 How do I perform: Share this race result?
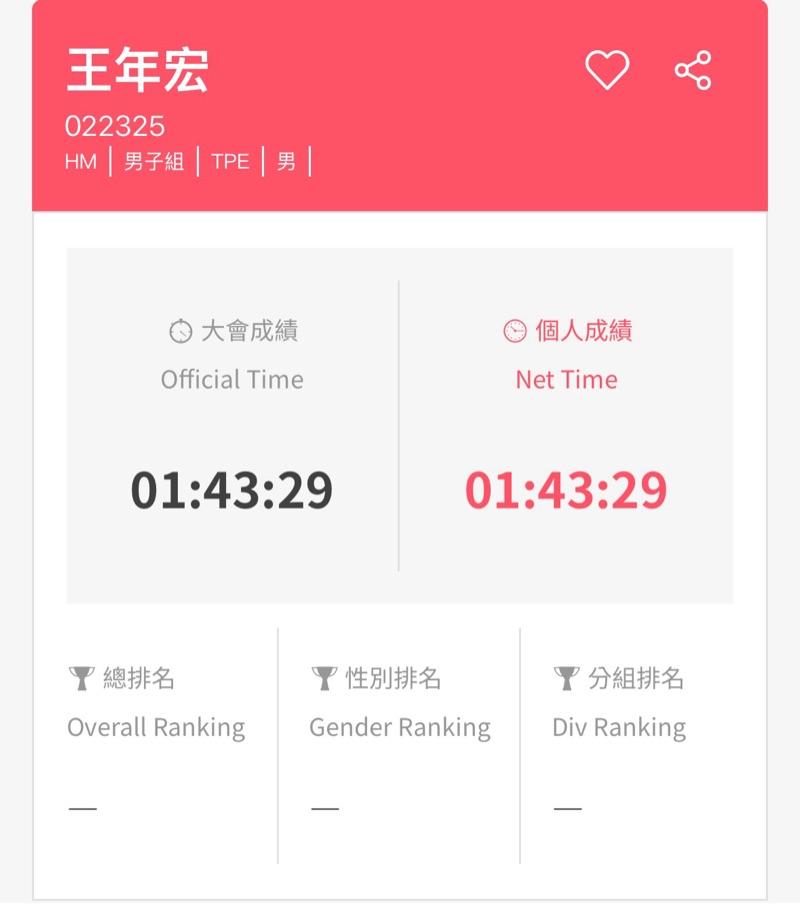coord(693,70)
